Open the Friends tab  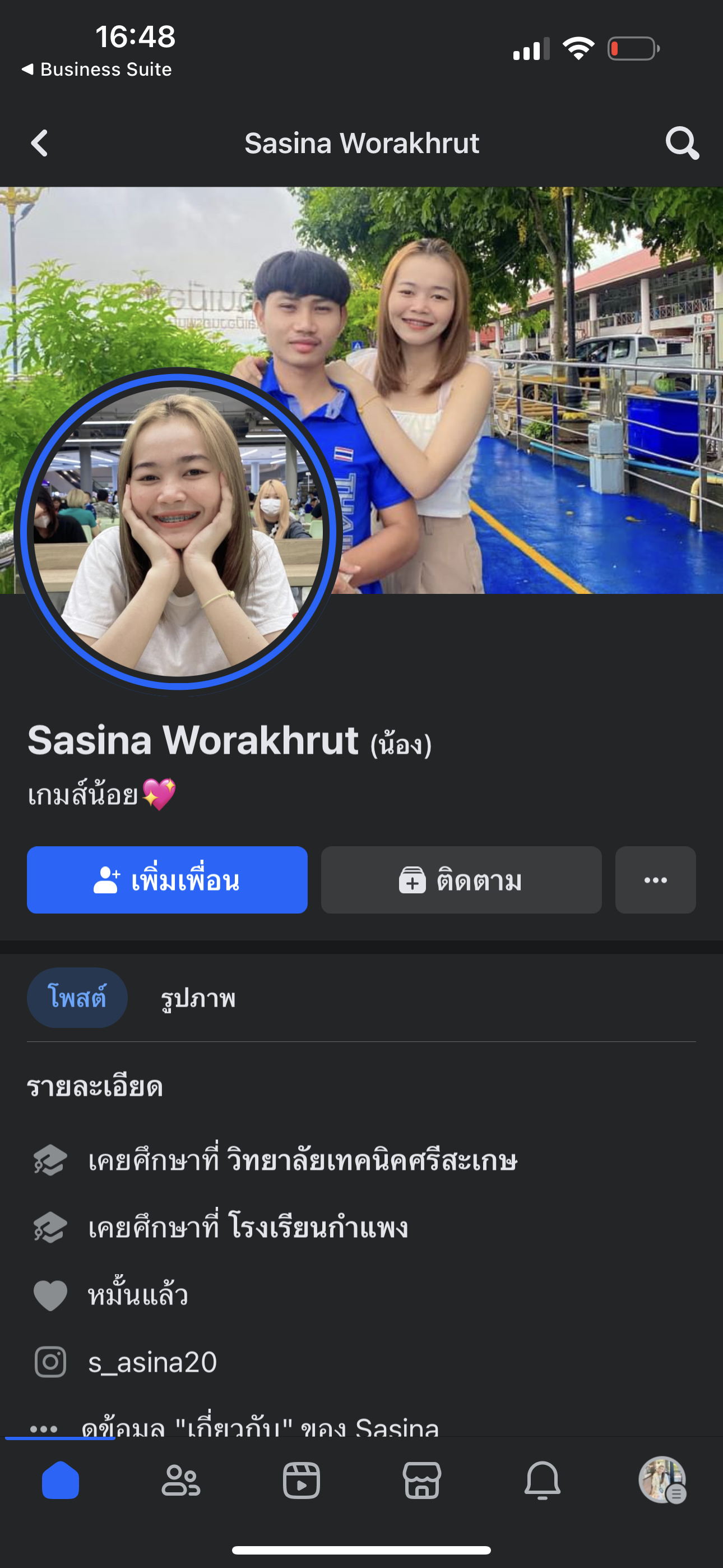pos(180,1480)
